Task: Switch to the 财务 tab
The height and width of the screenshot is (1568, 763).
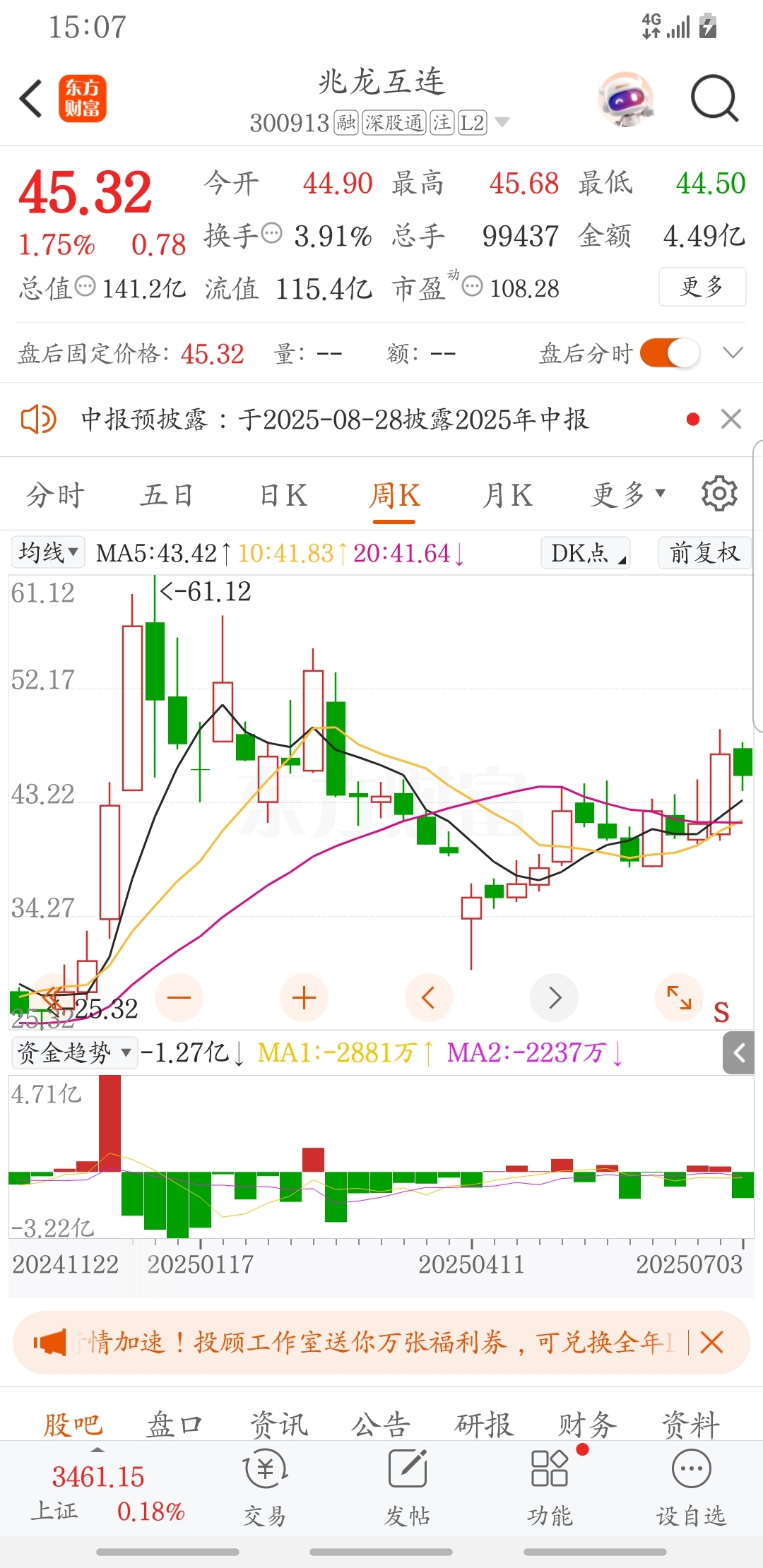Action: 586,1425
